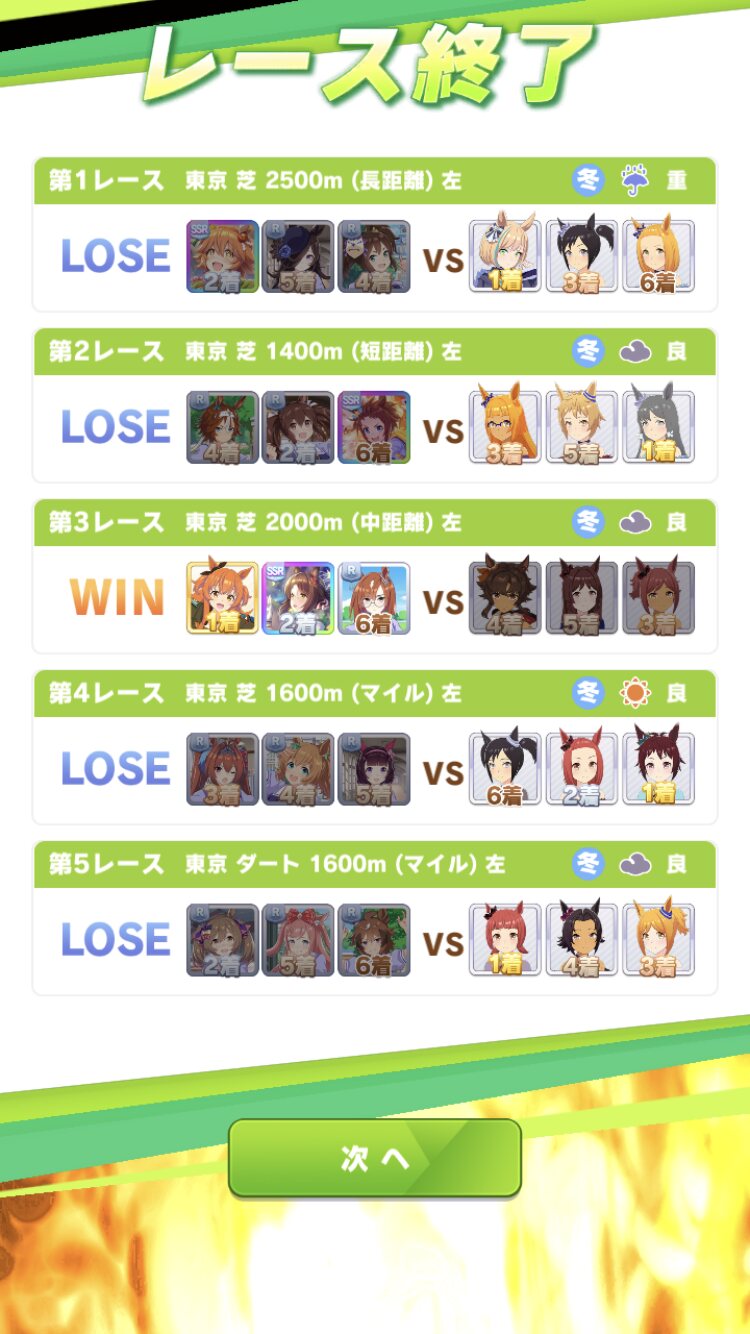Tap the 次へ button to continue

[x=375, y=1158]
